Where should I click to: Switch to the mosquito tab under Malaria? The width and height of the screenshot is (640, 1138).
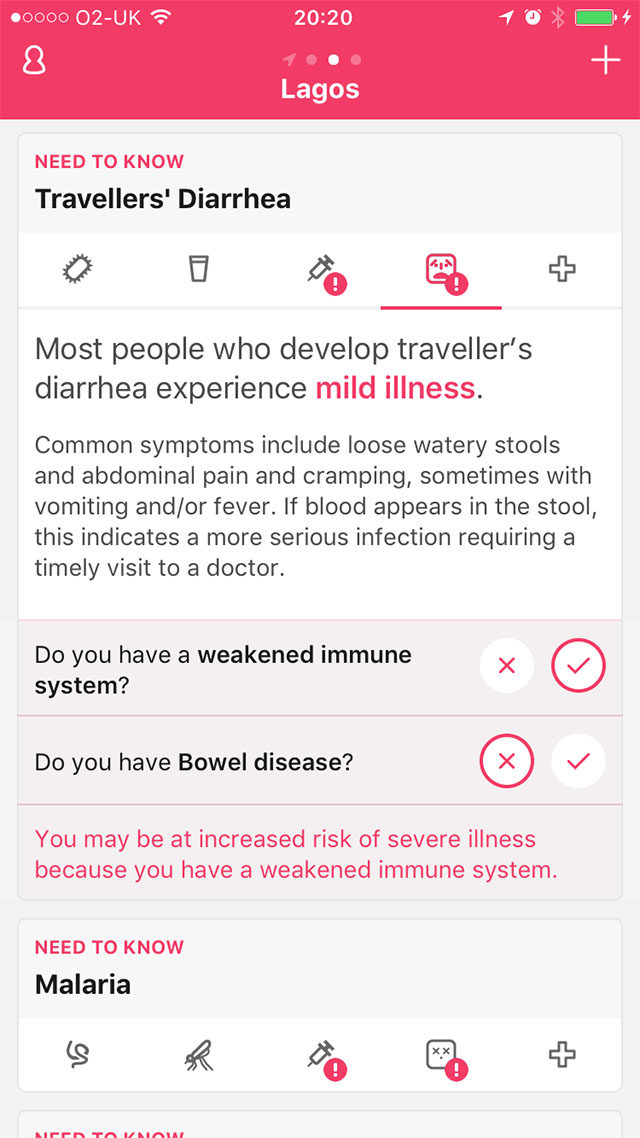(197, 1055)
